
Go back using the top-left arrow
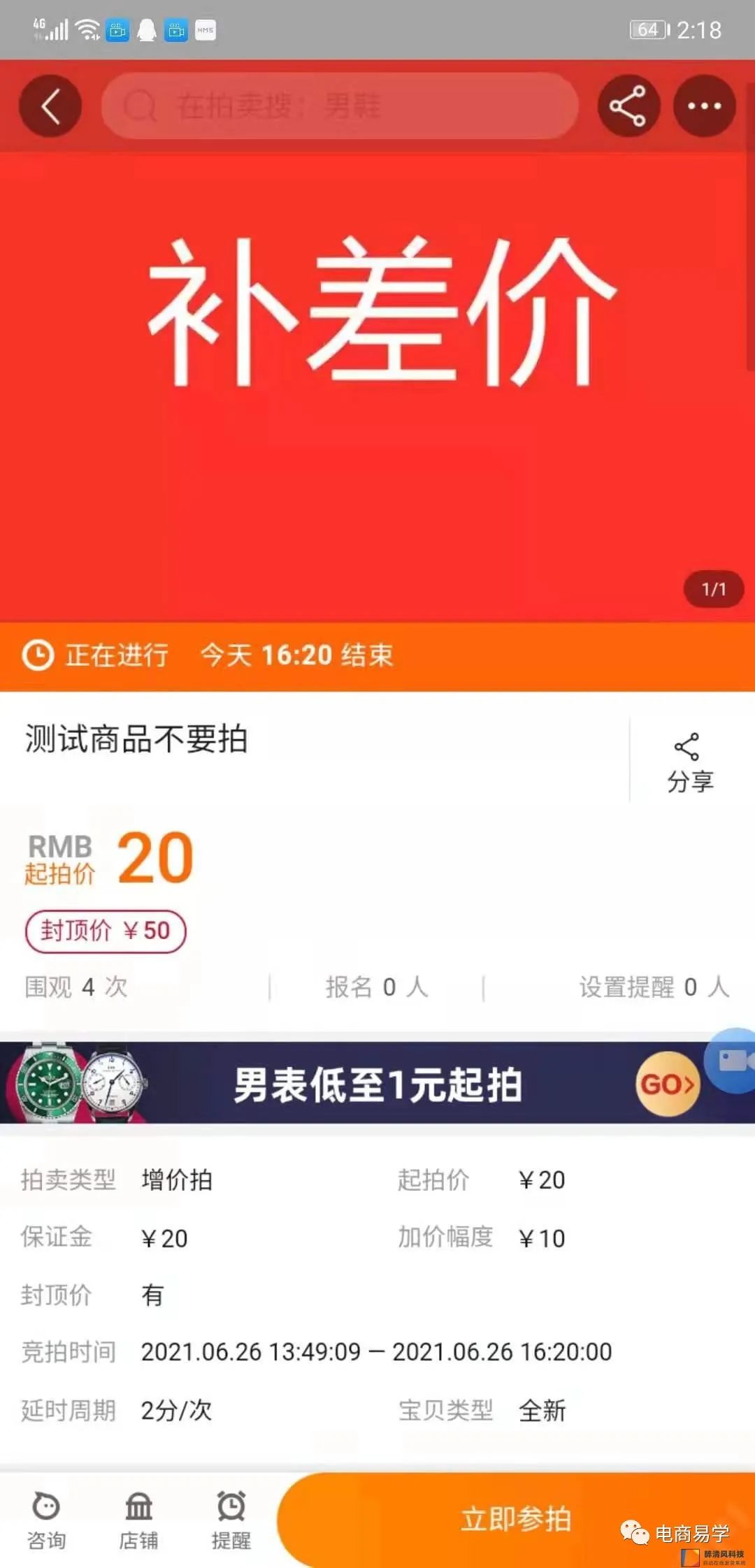click(50, 106)
